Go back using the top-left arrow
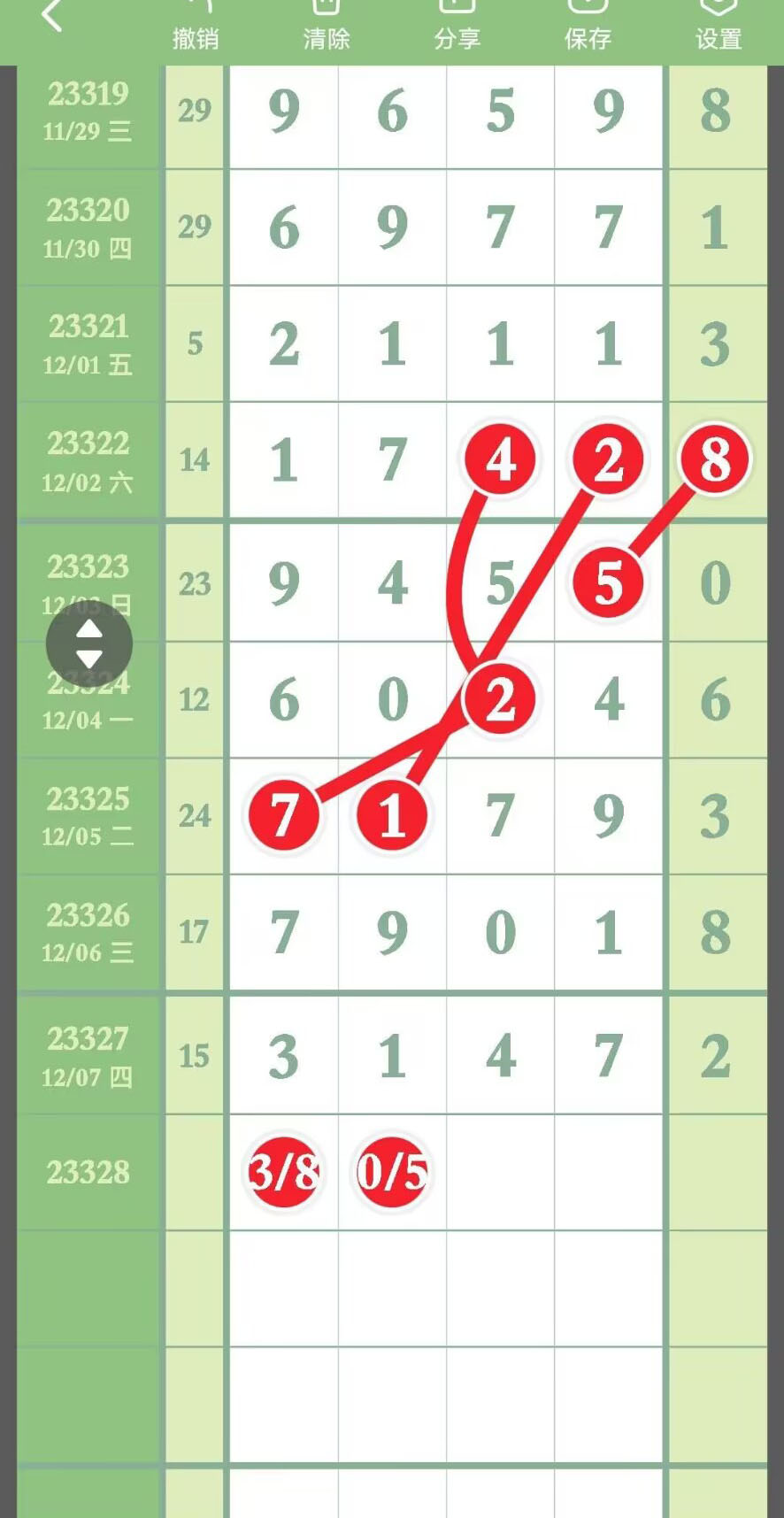784x1518 pixels. pyautogui.click(x=51, y=16)
